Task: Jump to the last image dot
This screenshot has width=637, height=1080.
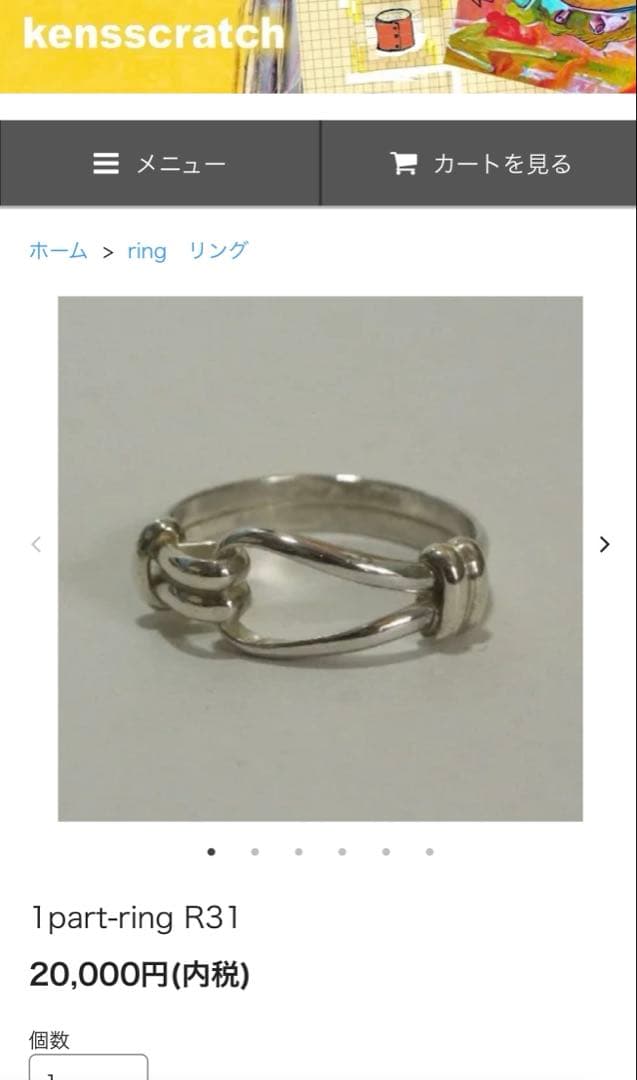Action: point(429,852)
